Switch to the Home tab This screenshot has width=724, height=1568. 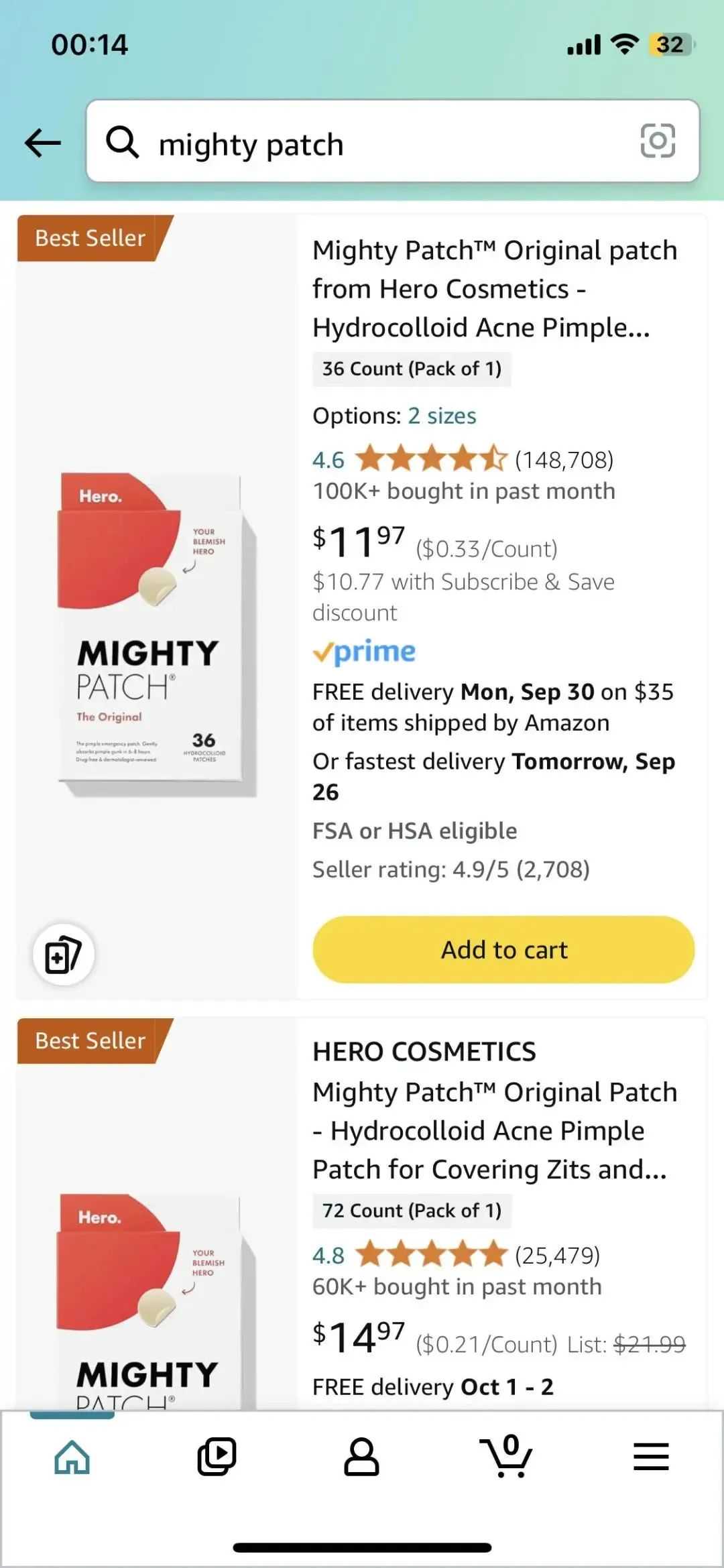[x=72, y=1457]
